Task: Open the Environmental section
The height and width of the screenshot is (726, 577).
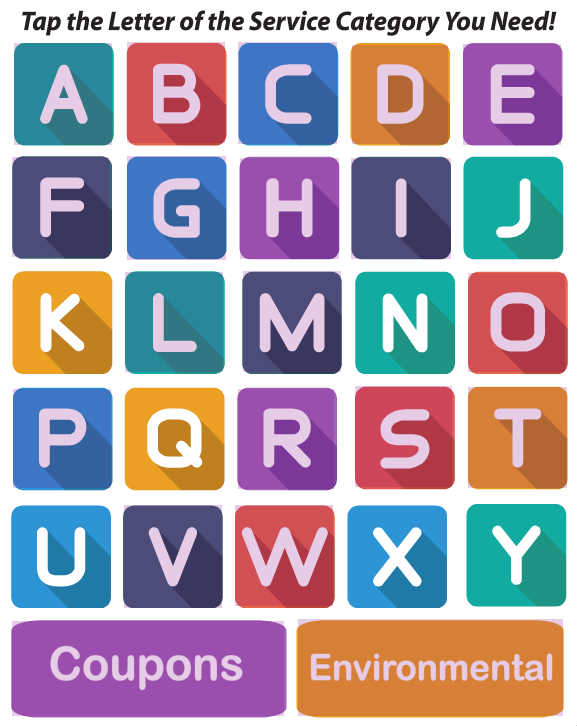Action: (430, 668)
